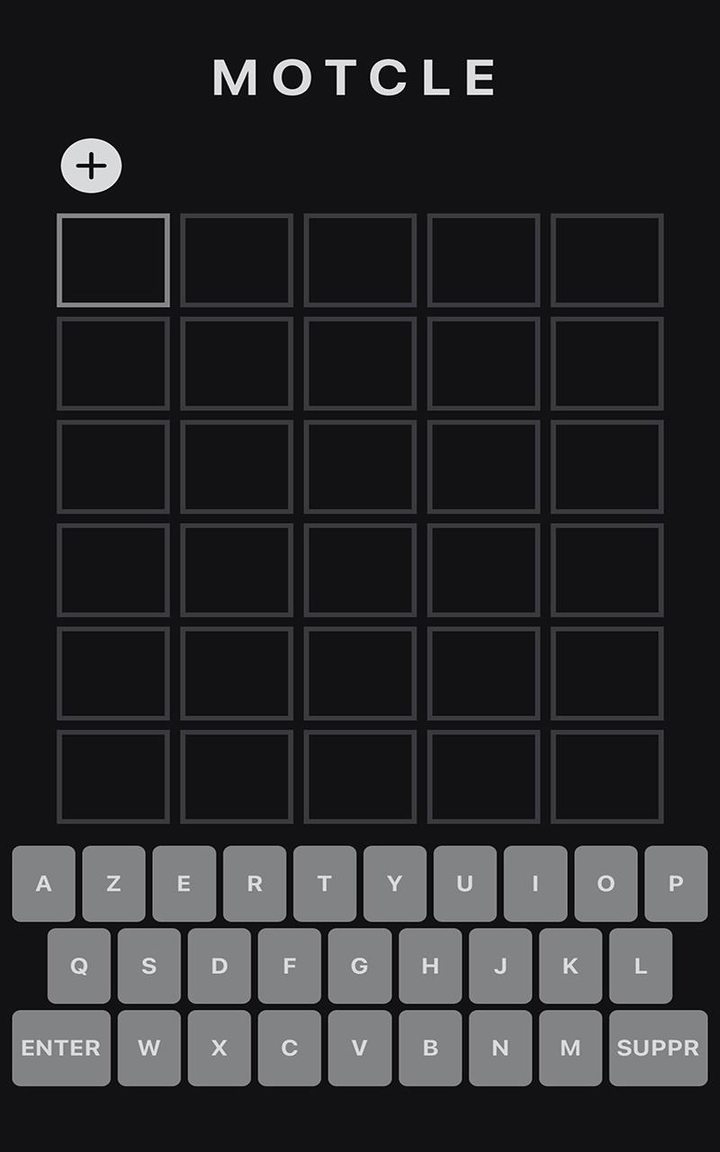
Task: Click the plus icon above the grid
Action: coord(91,164)
